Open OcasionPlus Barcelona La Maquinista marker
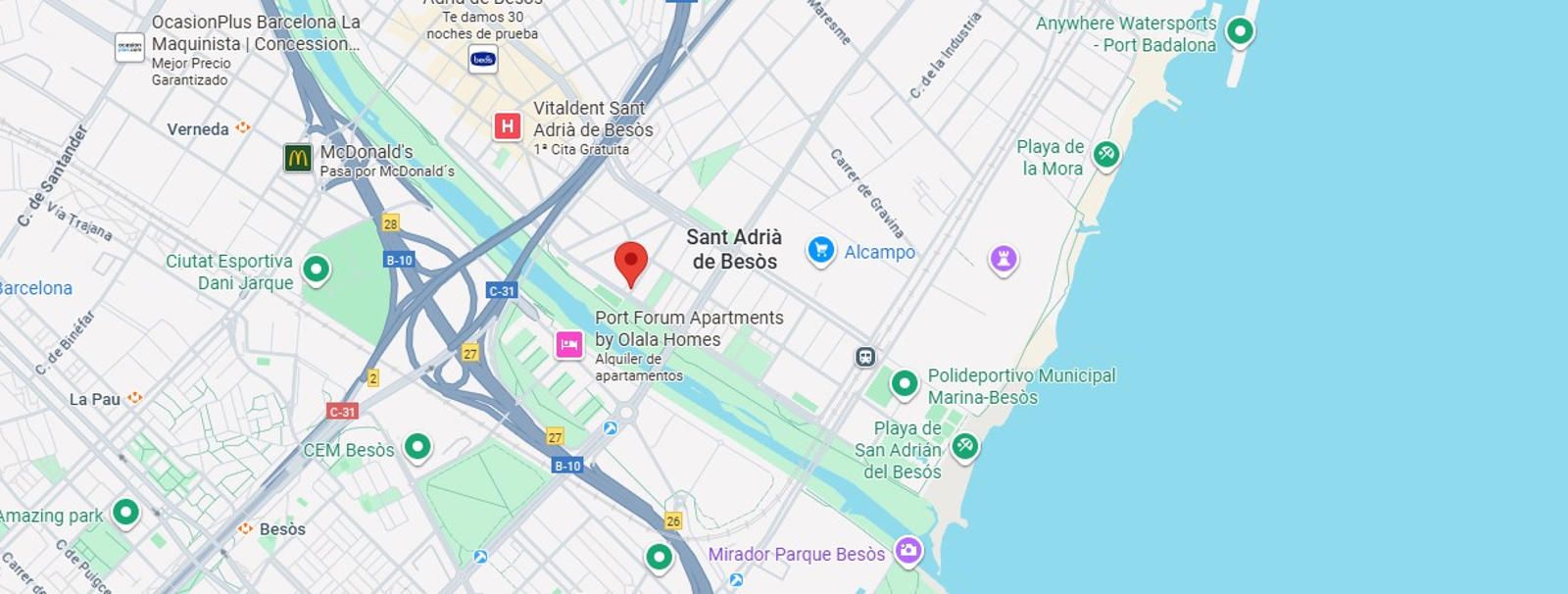The height and width of the screenshot is (594, 1568). point(129,46)
